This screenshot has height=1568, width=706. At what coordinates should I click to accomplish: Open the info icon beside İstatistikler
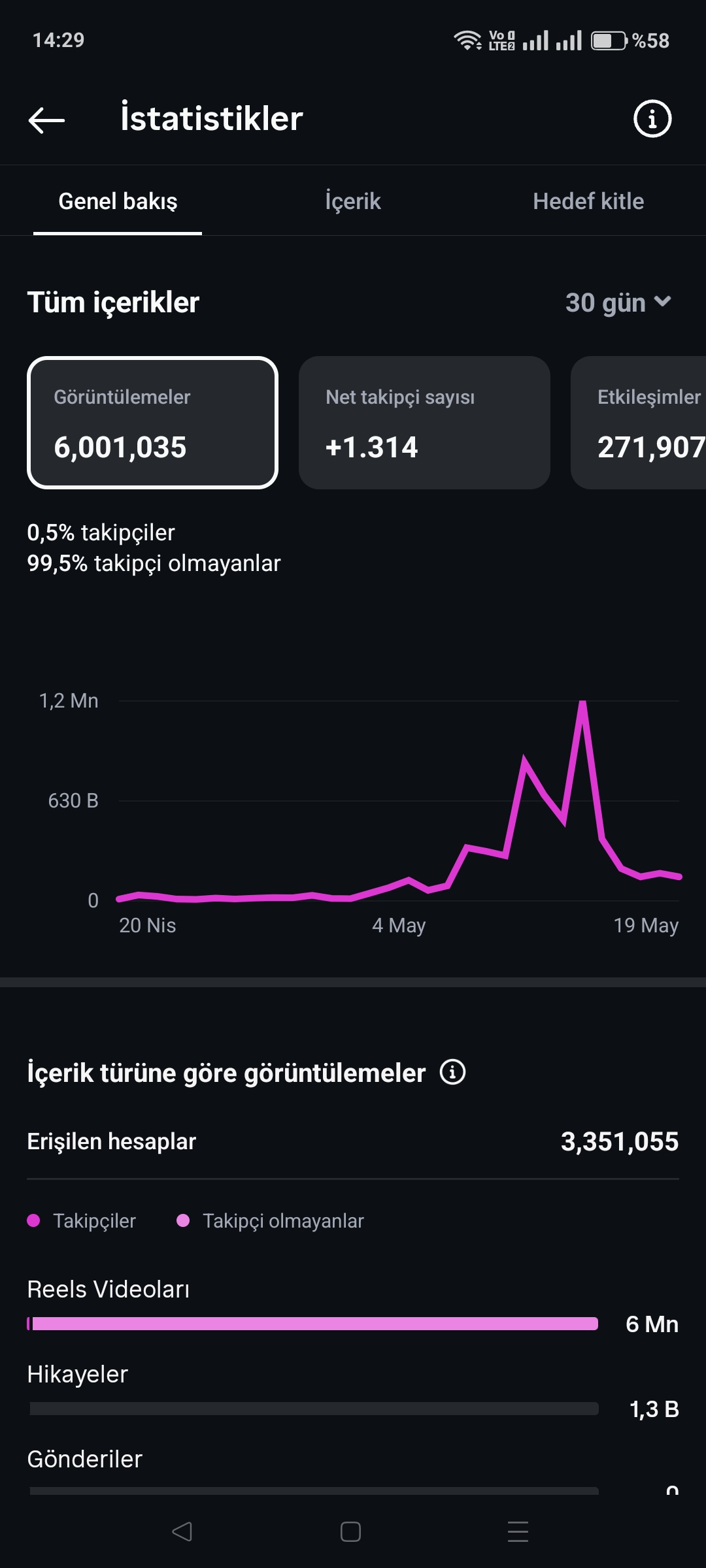652,119
